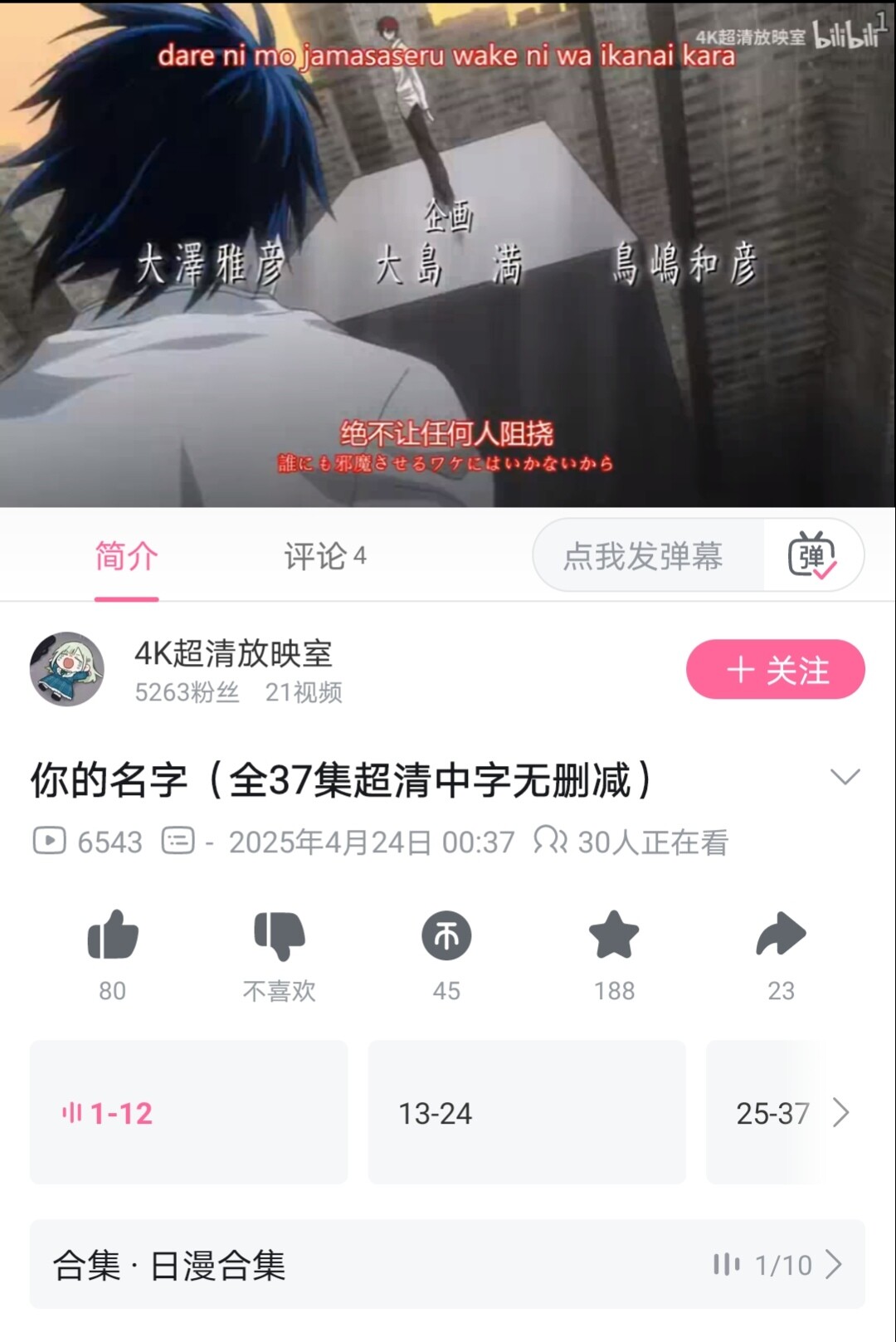Viewport: 896px width, 1342px height.
Task: Tap the 点我发弹幕 input field
Action: 643,556
